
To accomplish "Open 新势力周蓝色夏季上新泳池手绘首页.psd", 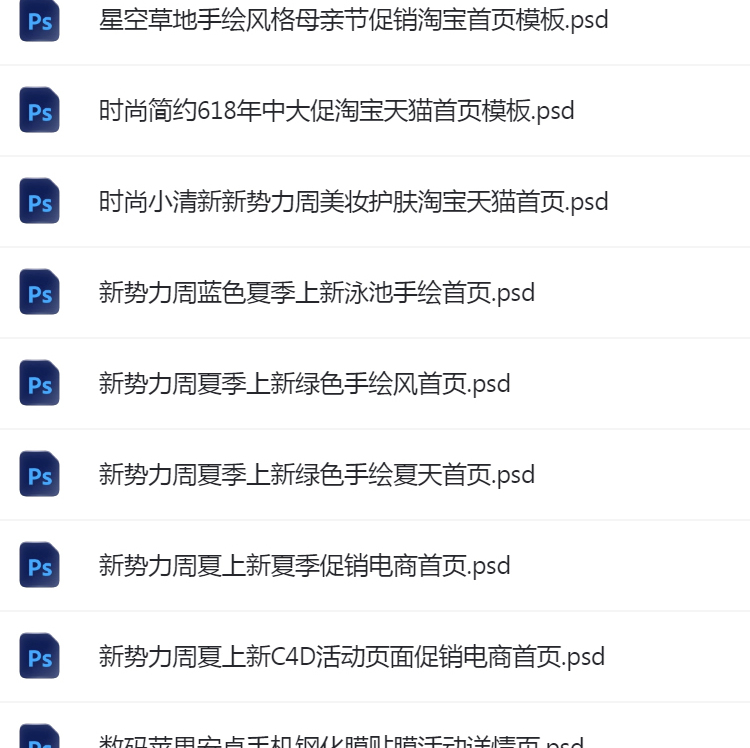I will pos(316,293).
